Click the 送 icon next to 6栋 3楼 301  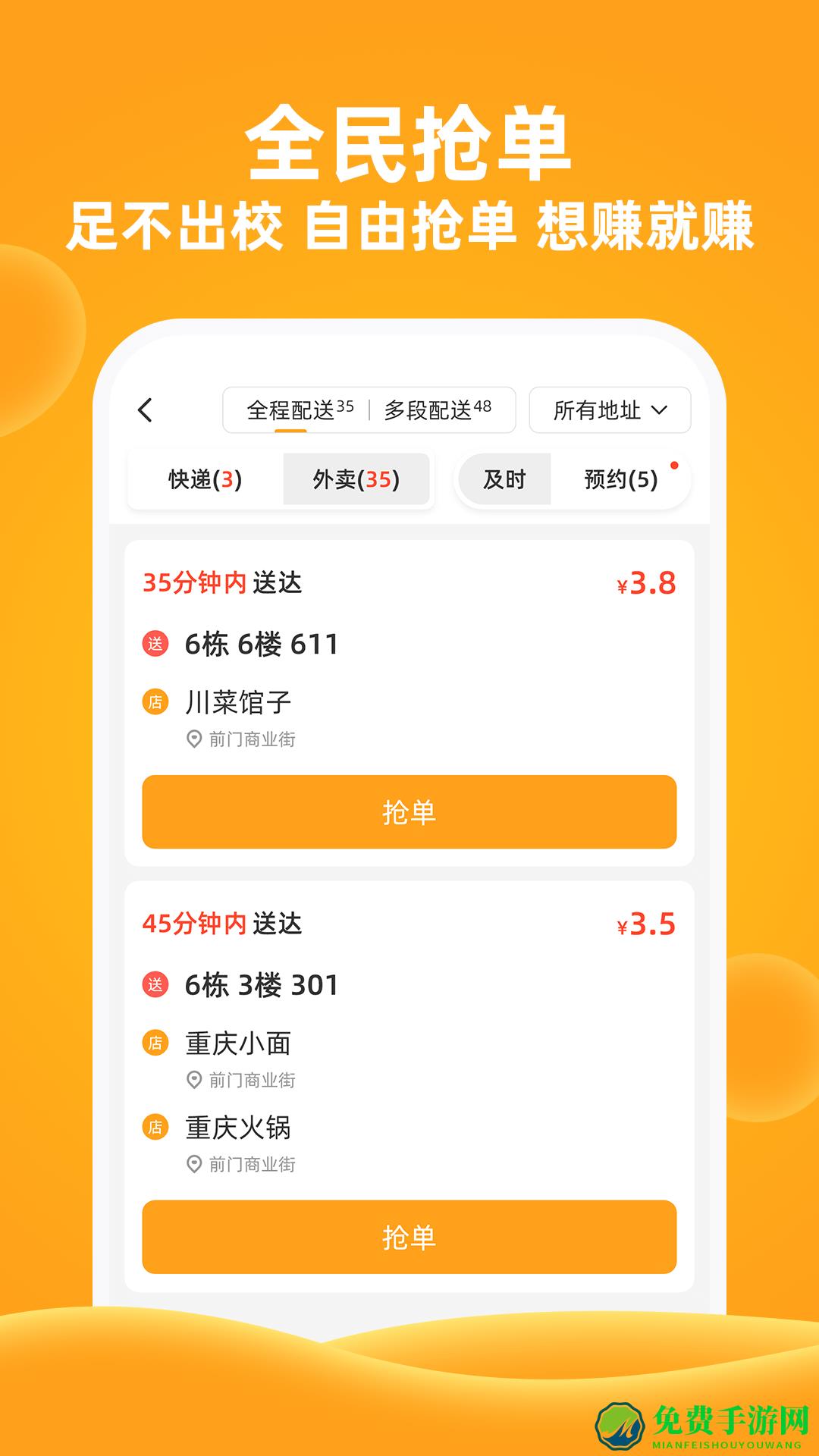pyautogui.click(x=157, y=984)
